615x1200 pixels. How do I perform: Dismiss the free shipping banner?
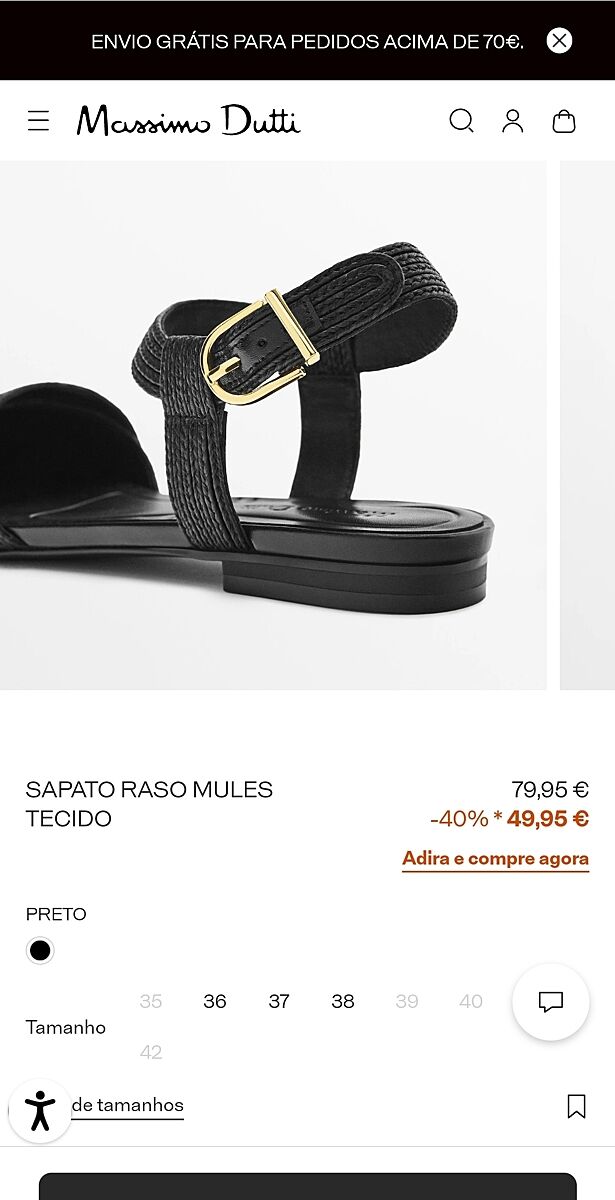tap(559, 41)
